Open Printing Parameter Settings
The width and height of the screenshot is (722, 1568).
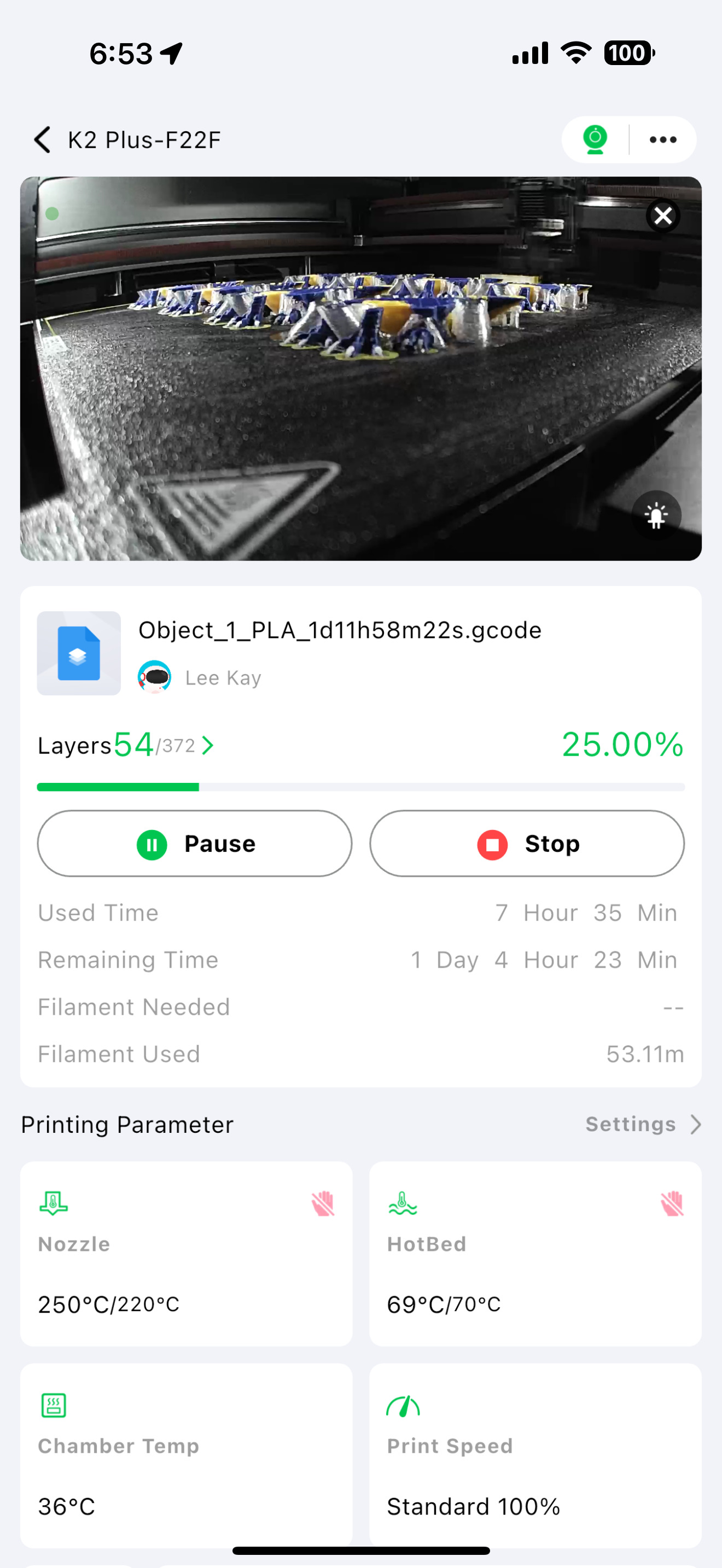point(643,1124)
